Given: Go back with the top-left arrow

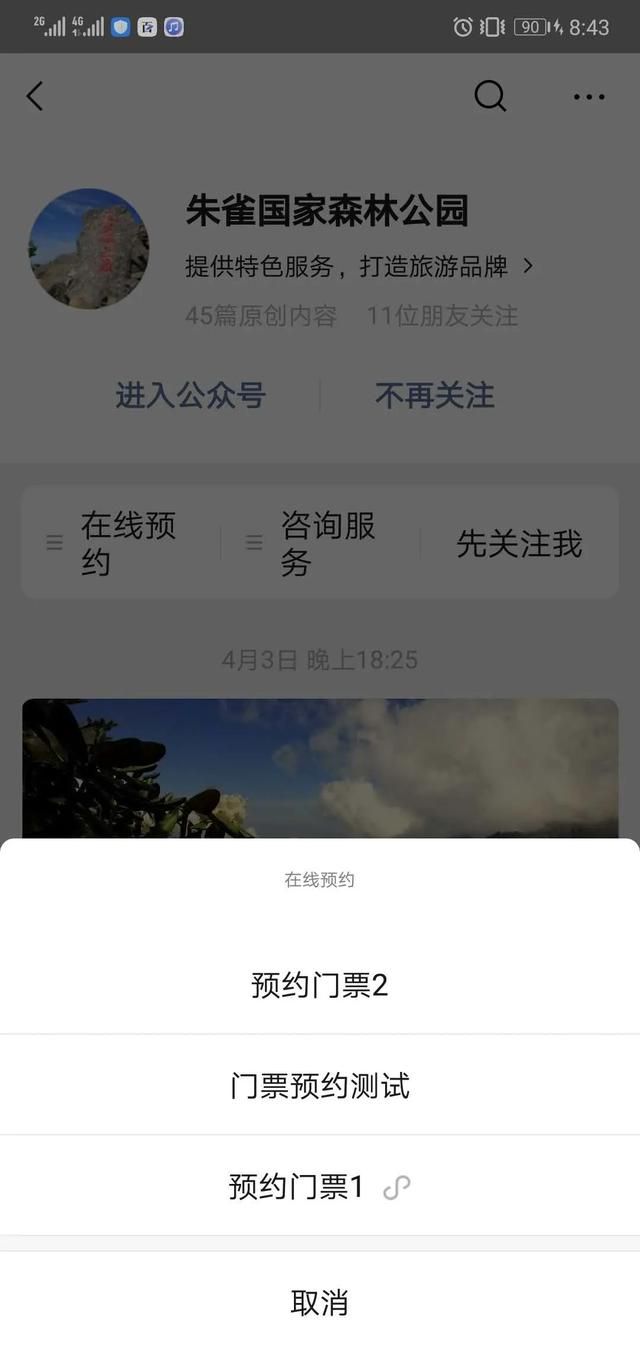Looking at the screenshot, I should pyautogui.click(x=35, y=97).
